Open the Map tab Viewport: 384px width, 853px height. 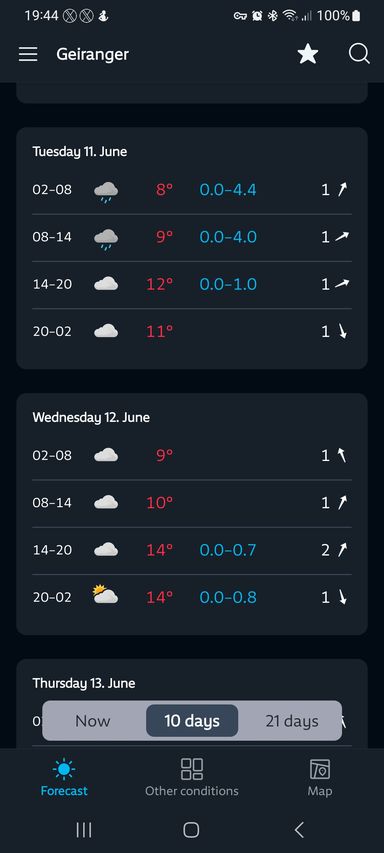click(320, 777)
